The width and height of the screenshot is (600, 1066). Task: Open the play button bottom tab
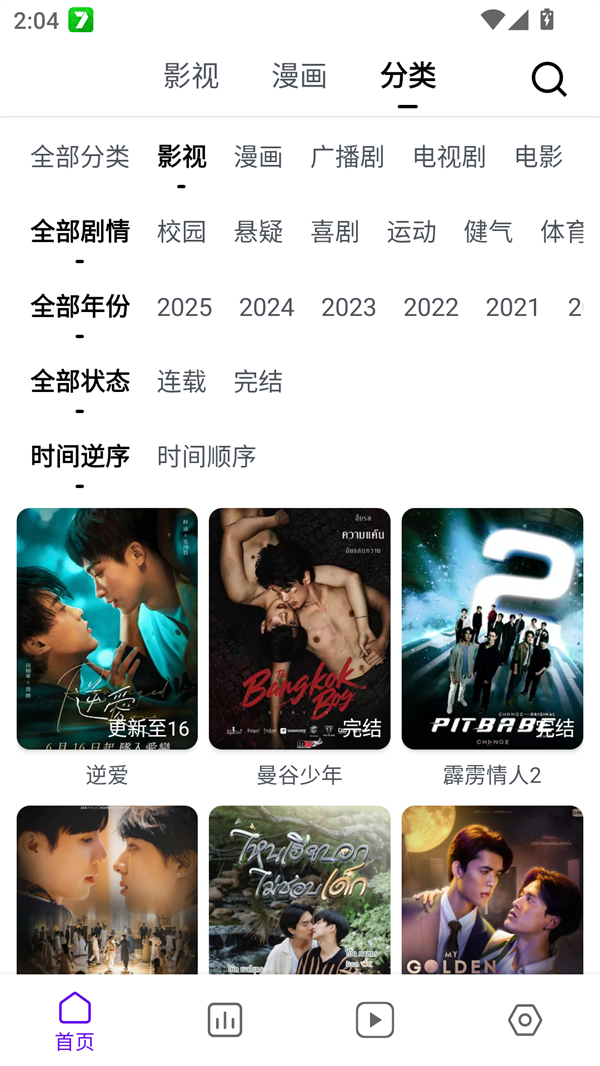[x=375, y=1020]
